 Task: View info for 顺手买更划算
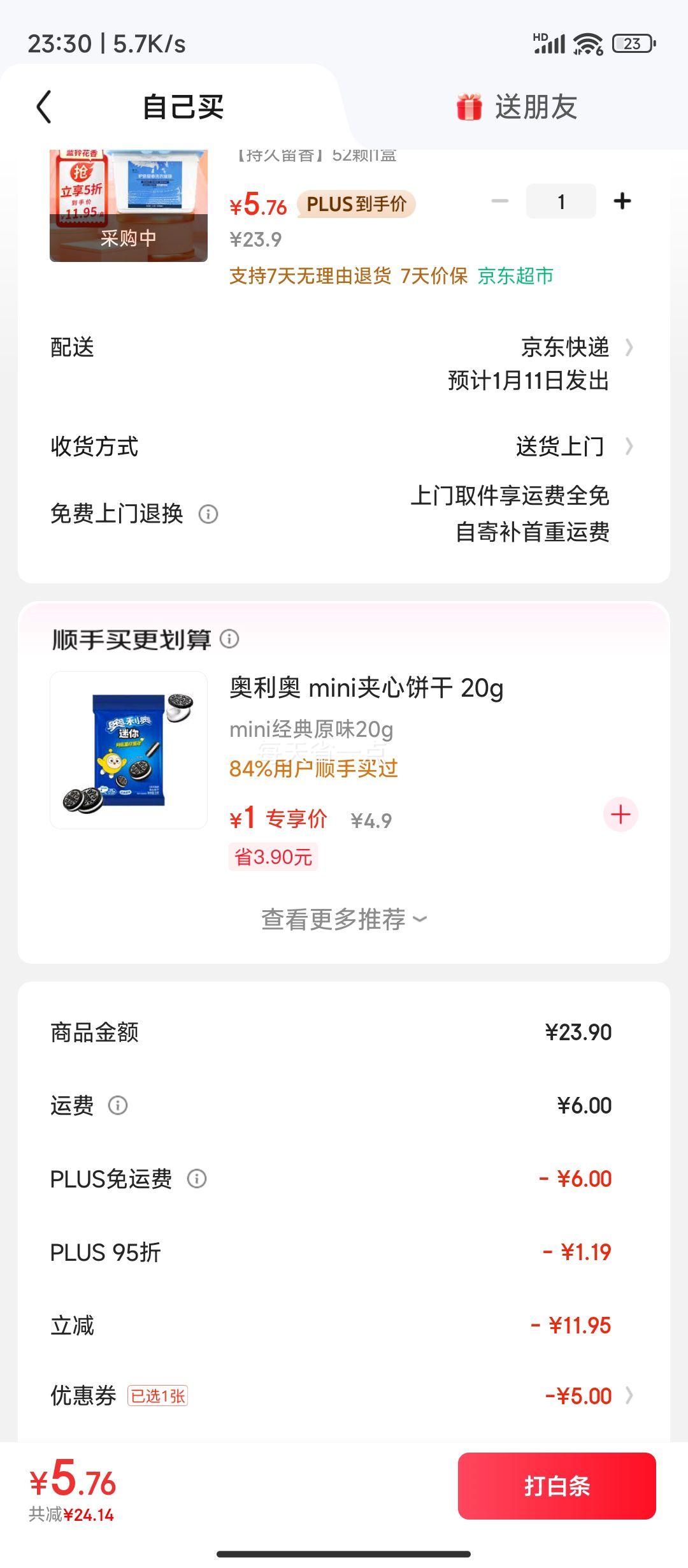(229, 639)
